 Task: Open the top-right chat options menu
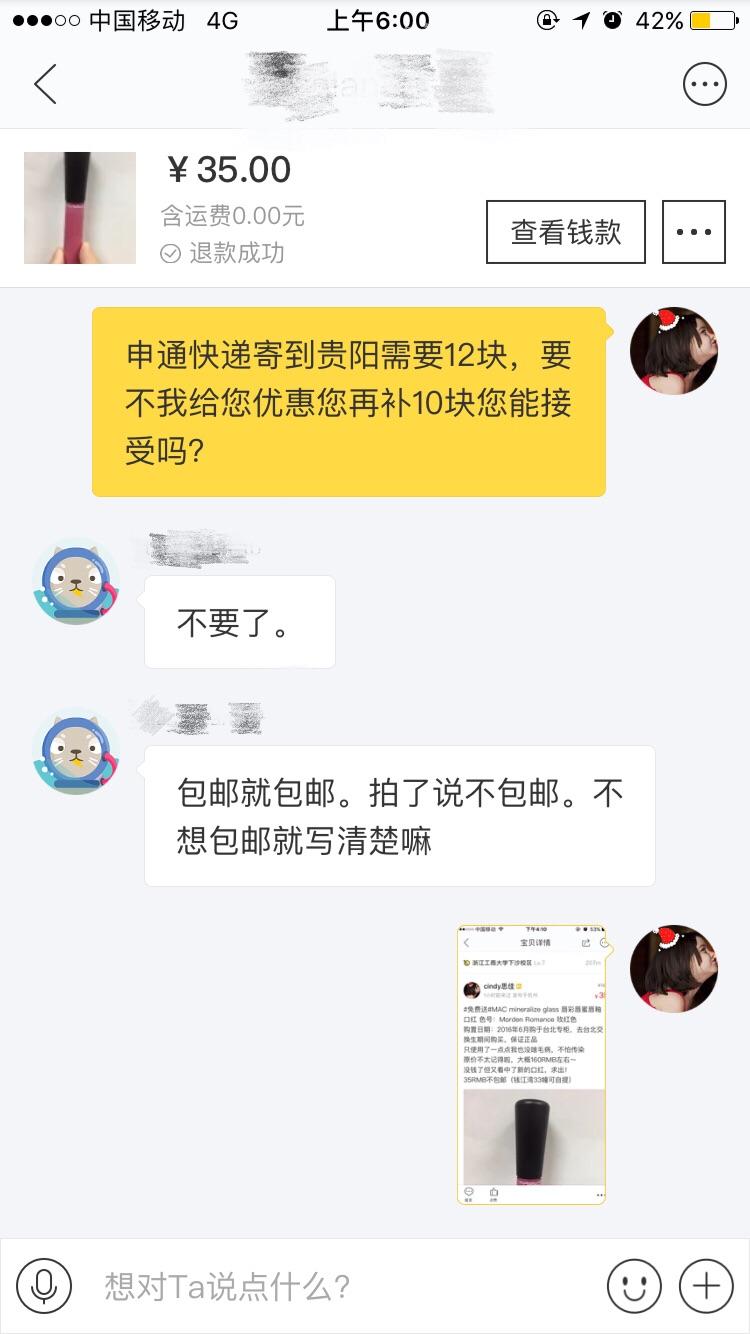pos(704,84)
